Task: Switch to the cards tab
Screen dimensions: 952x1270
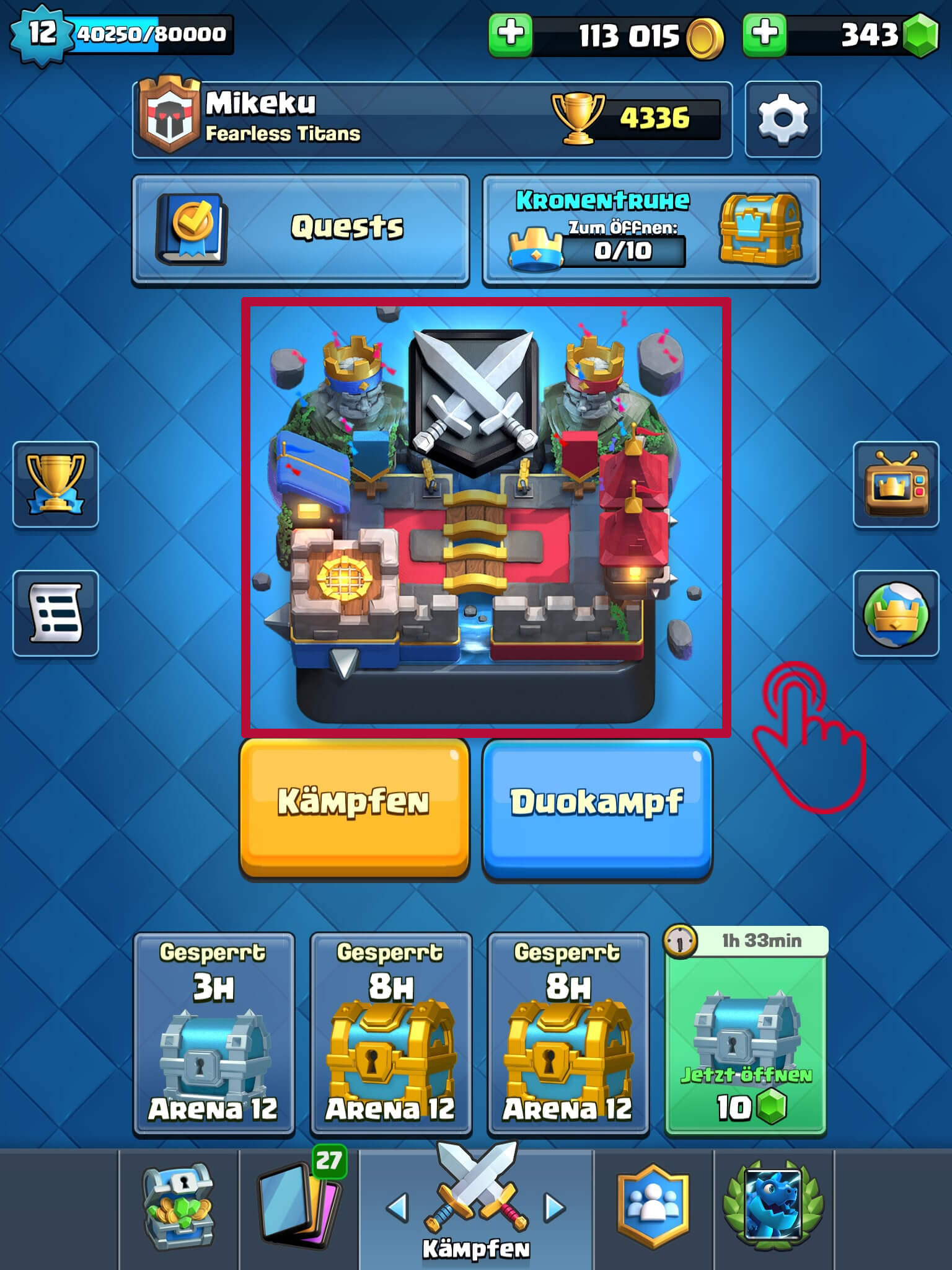Action: click(299, 1209)
